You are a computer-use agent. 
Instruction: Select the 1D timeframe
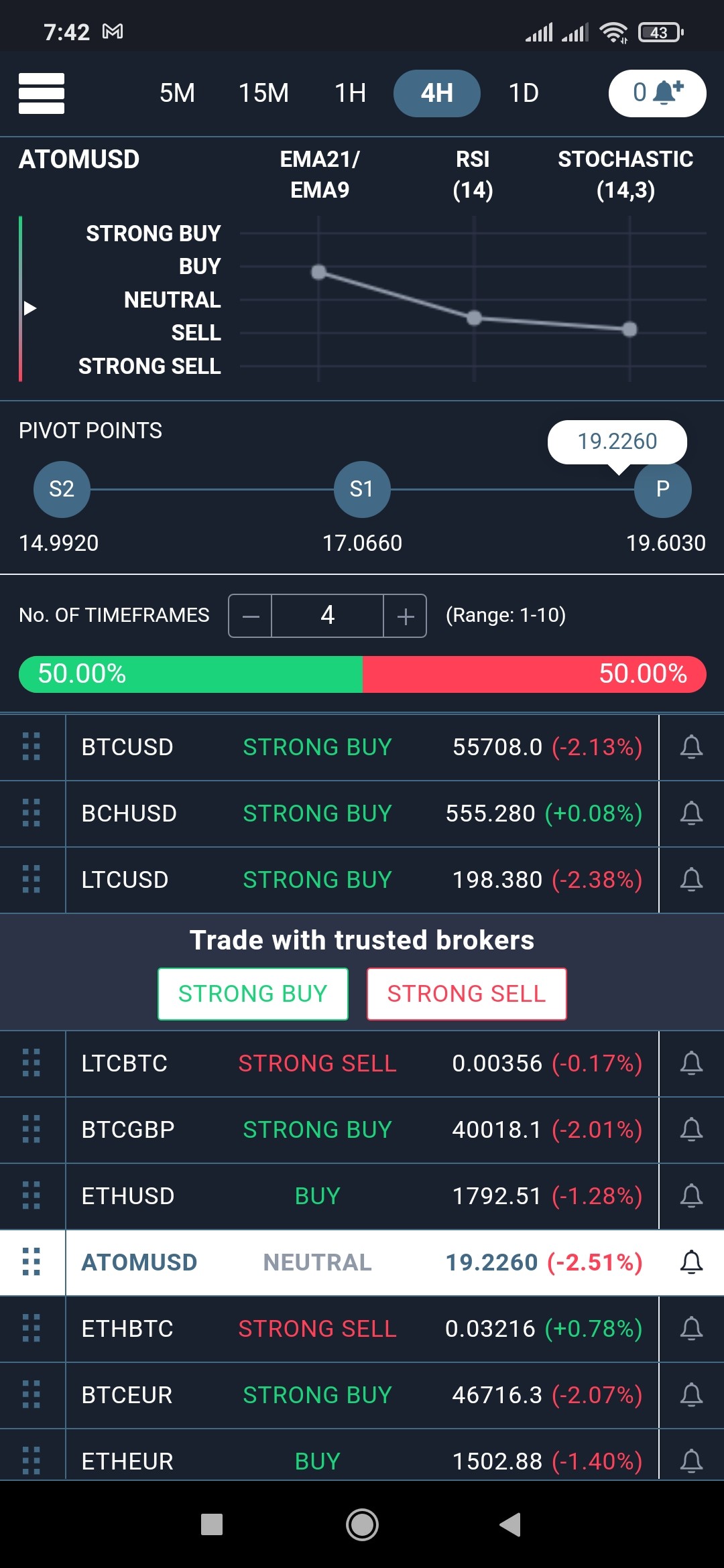tap(524, 93)
